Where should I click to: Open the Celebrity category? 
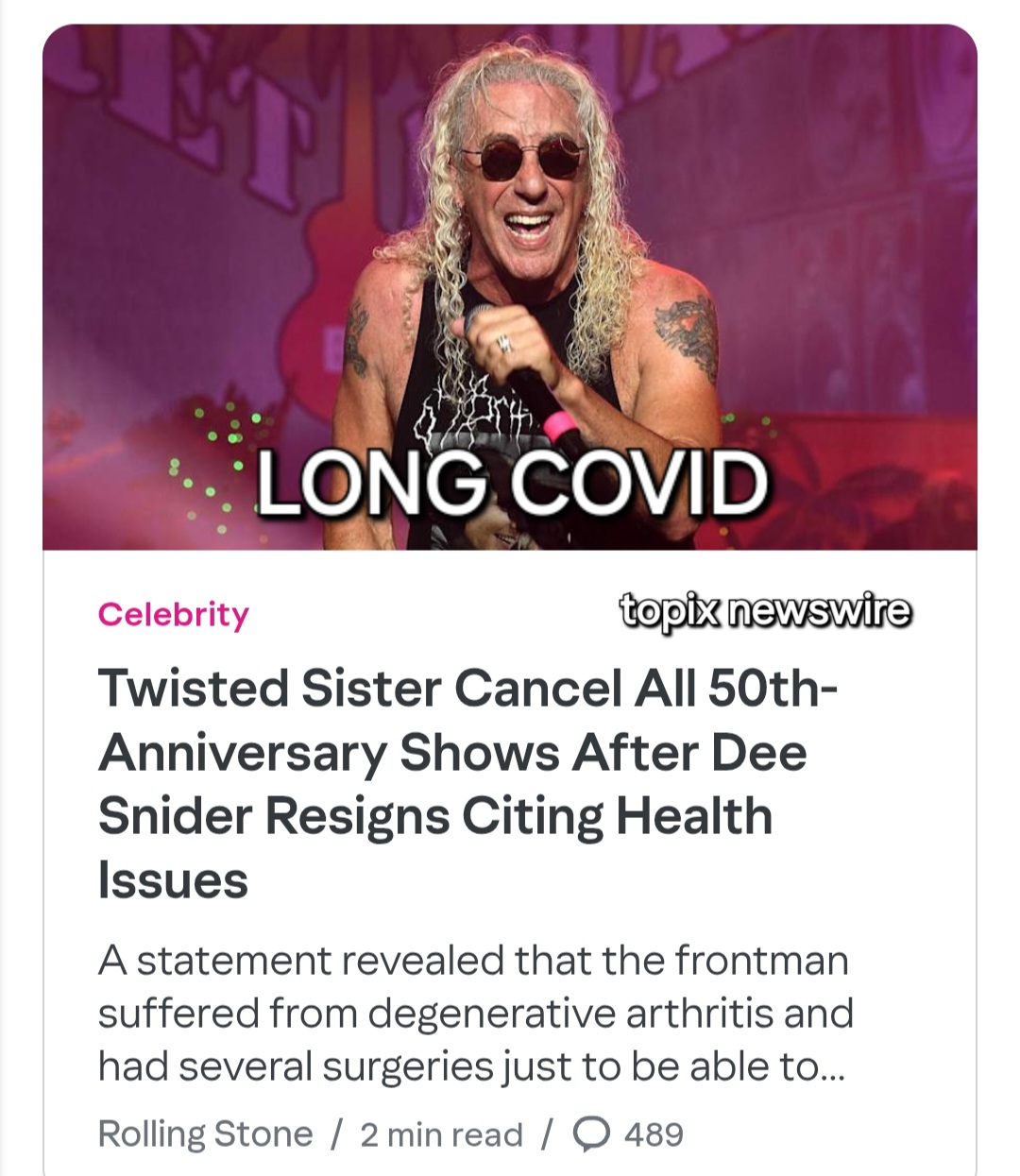pyautogui.click(x=173, y=614)
